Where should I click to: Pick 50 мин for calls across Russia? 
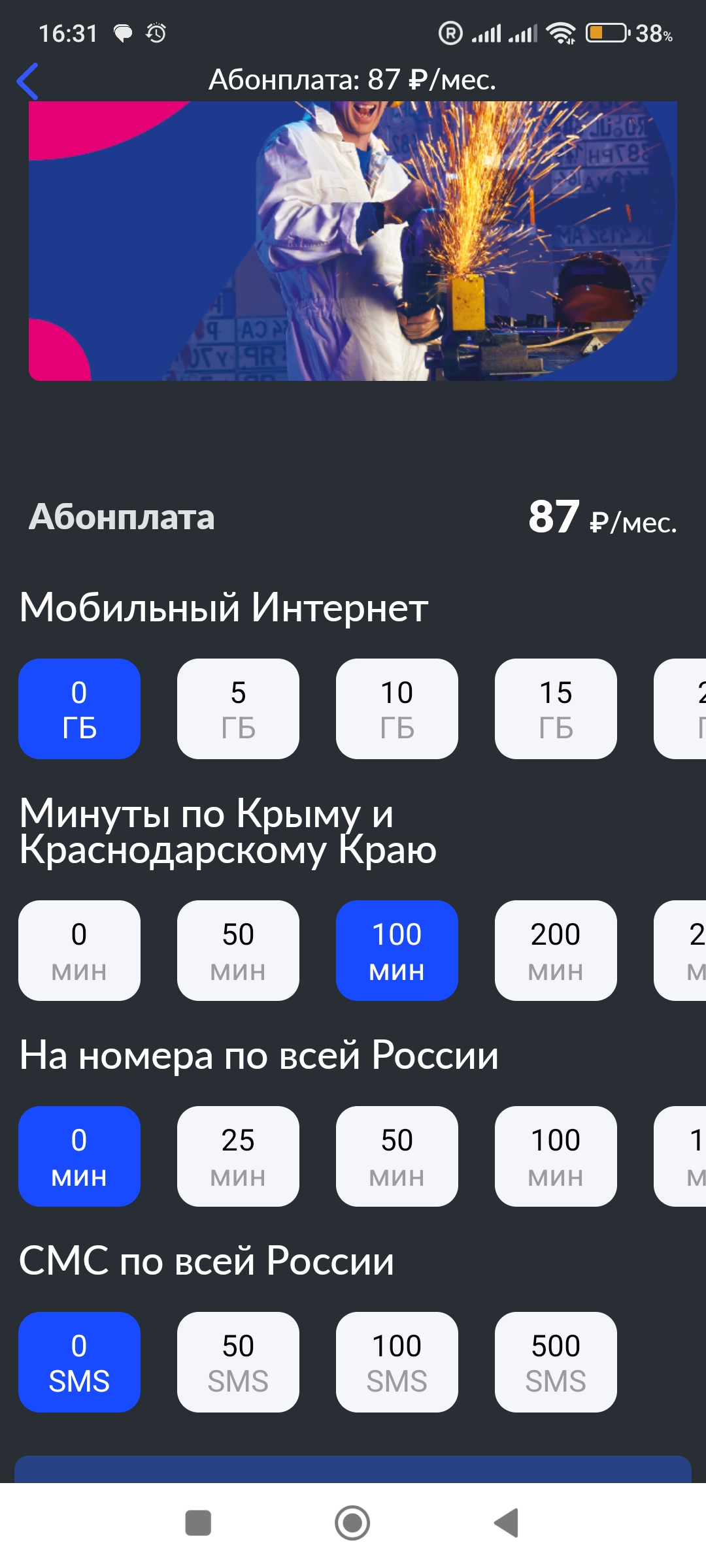[x=397, y=1156]
